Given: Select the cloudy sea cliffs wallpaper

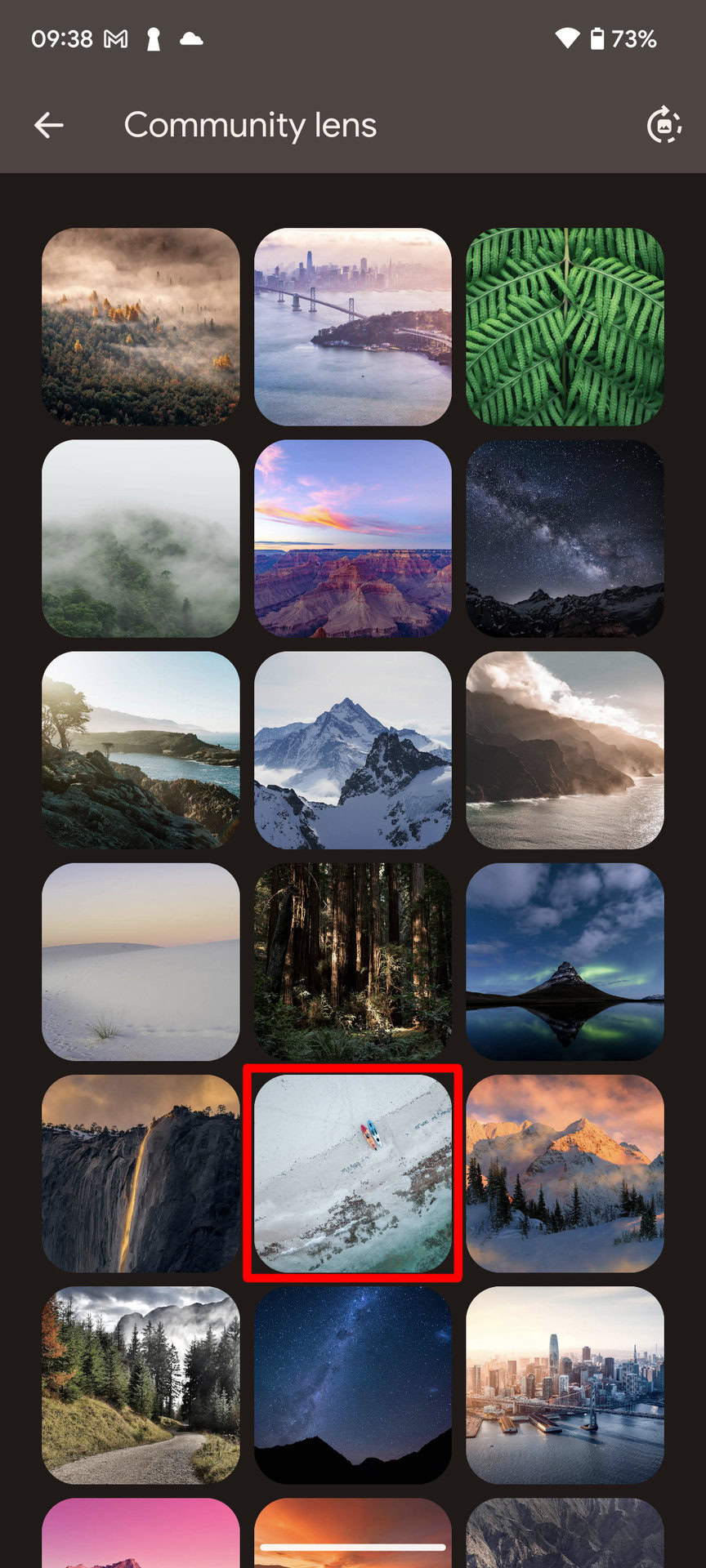Looking at the screenshot, I should [x=565, y=750].
